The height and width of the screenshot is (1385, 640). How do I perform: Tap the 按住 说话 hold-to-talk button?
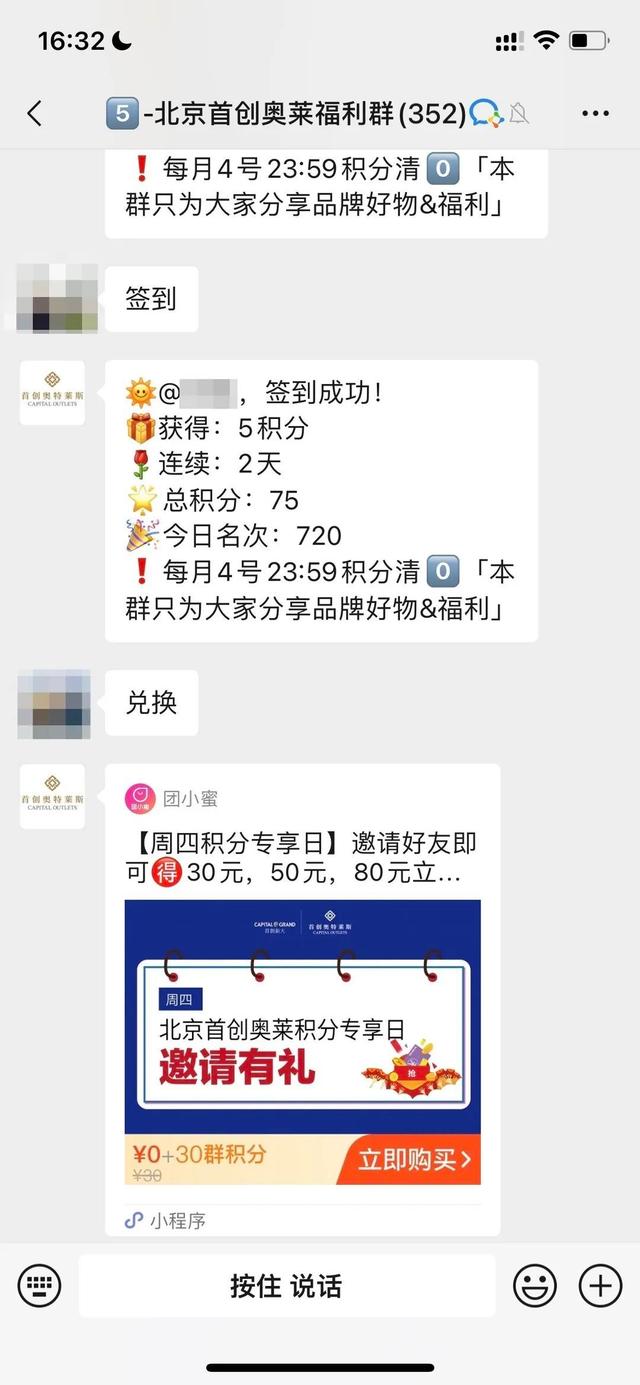pyautogui.click(x=286, y=1285)
